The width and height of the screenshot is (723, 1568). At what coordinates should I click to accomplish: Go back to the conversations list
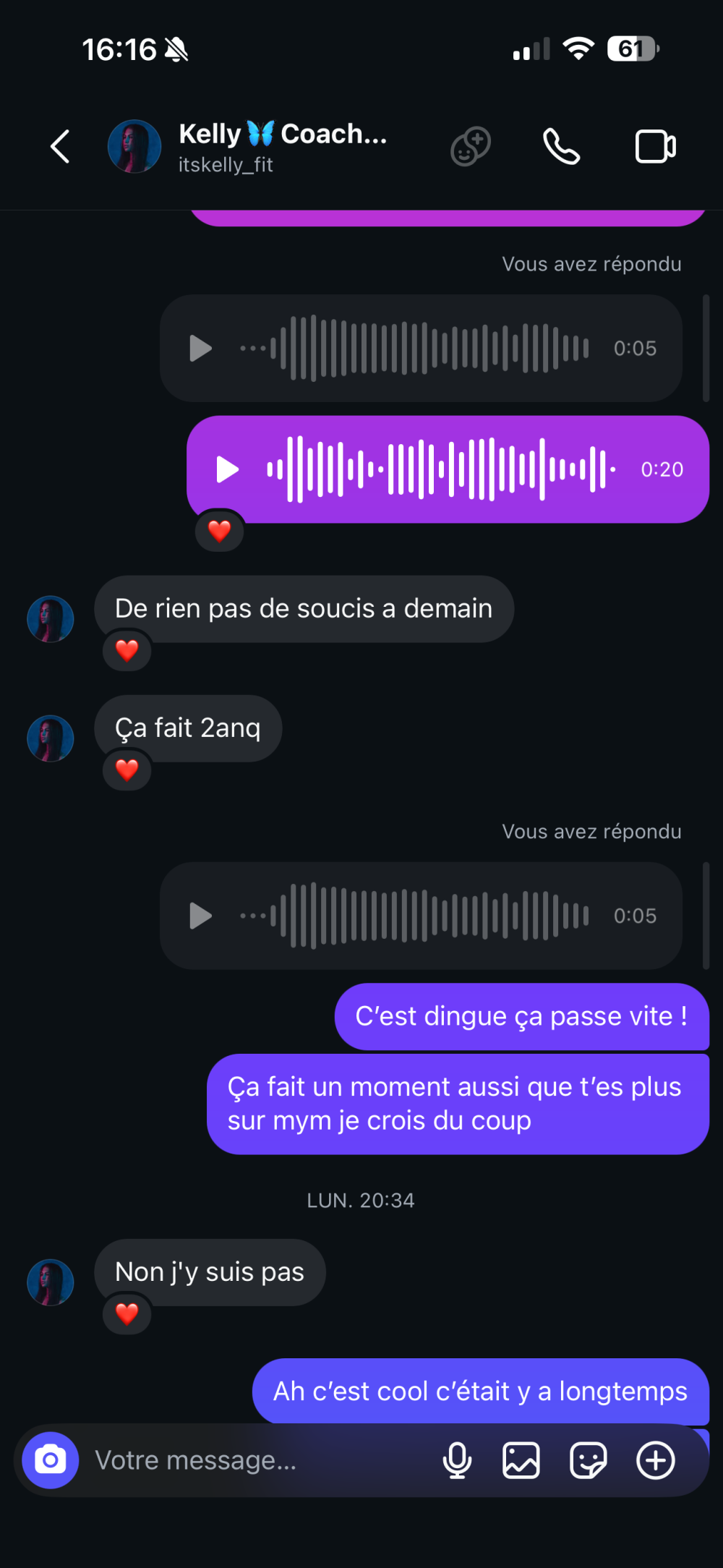point(61,147)
